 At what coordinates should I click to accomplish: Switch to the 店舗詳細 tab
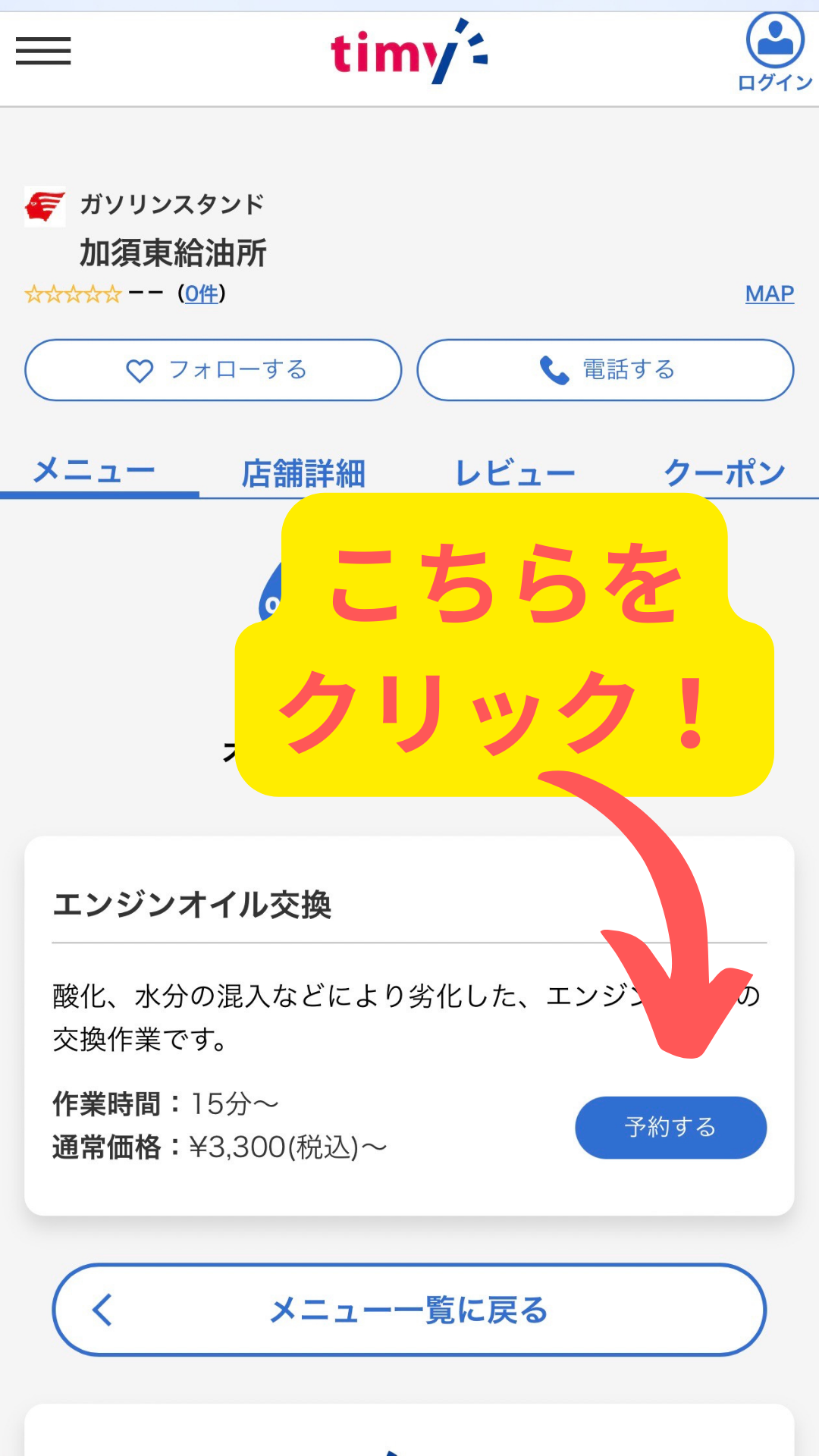303,473
